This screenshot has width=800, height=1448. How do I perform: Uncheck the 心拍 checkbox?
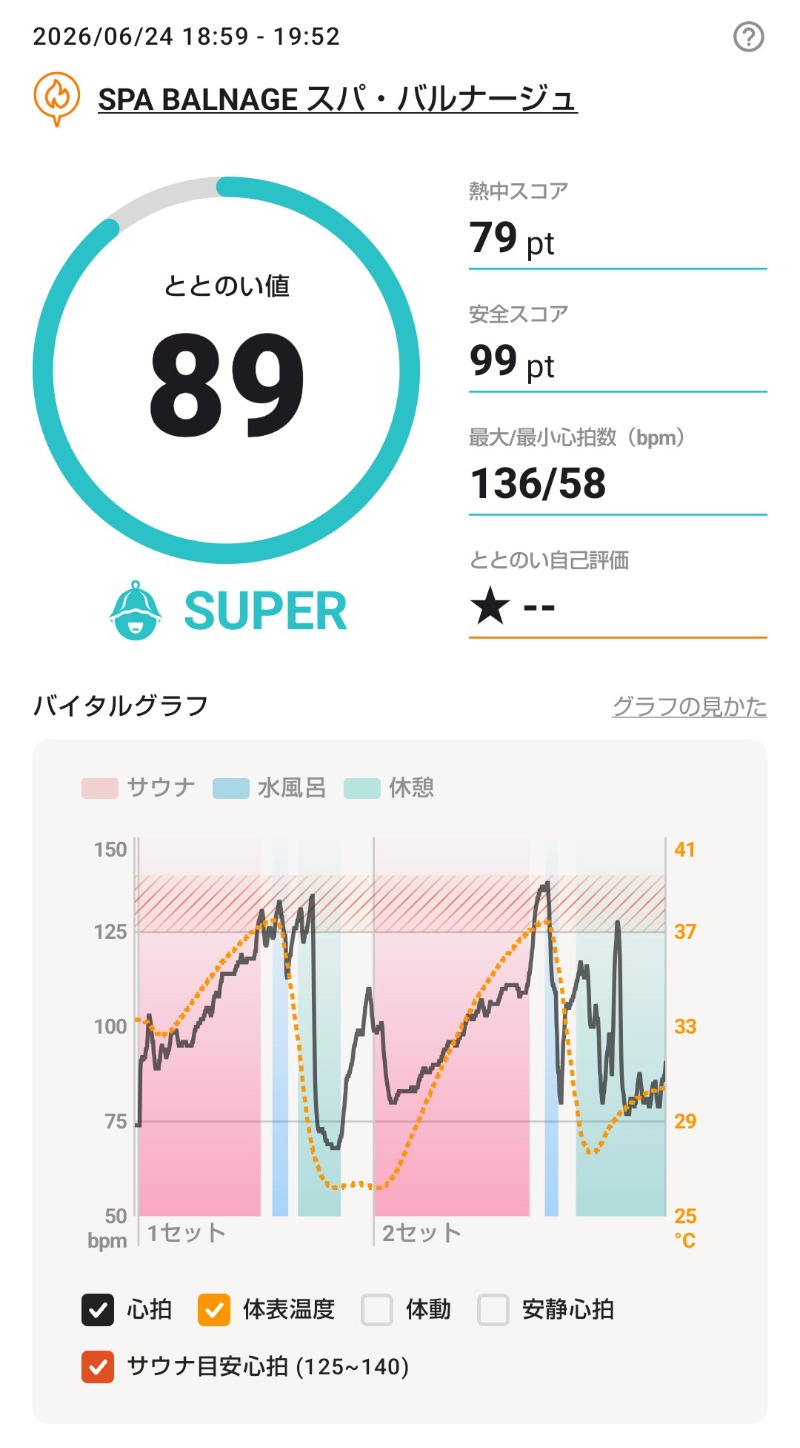coord(97,1309)
